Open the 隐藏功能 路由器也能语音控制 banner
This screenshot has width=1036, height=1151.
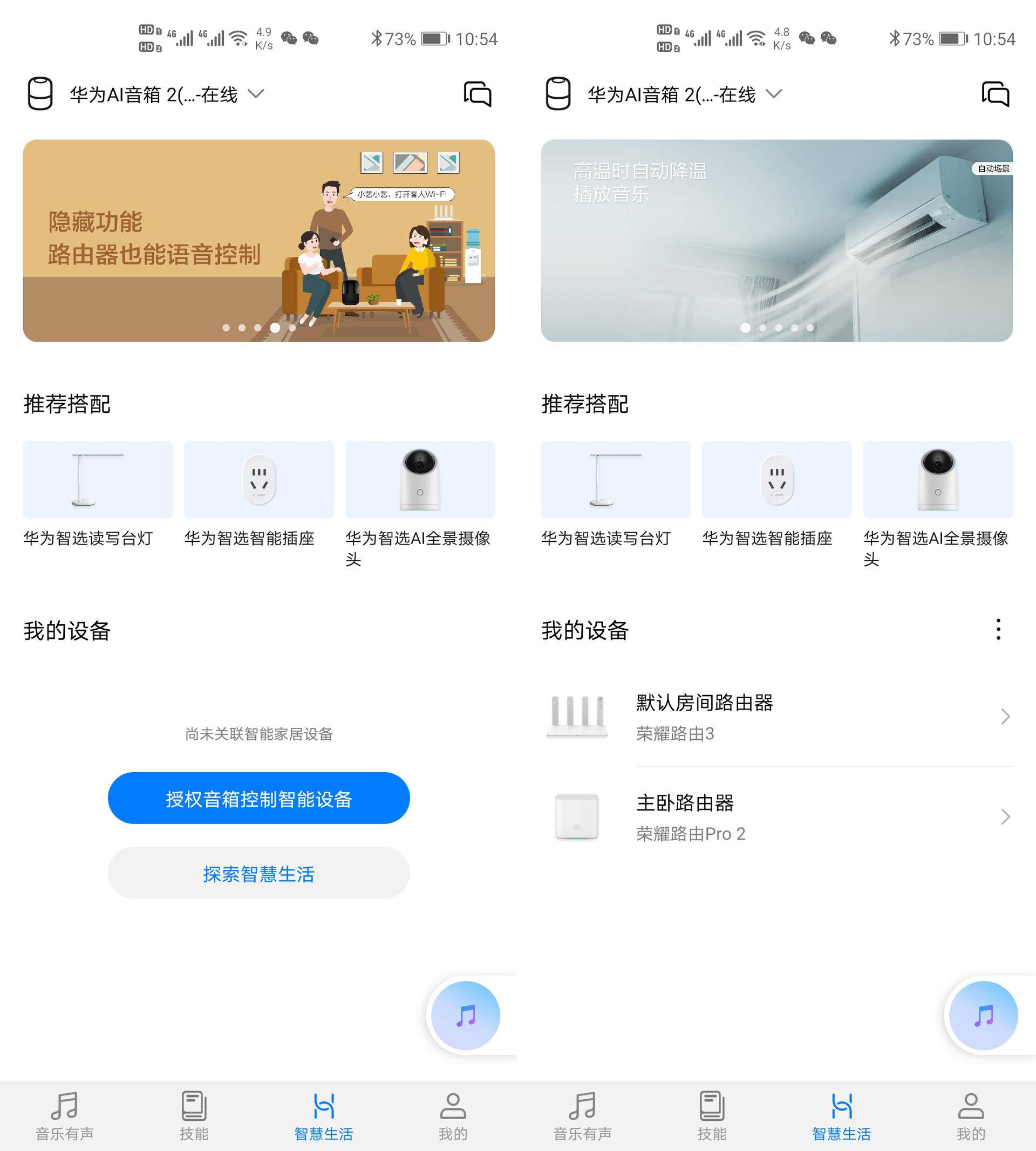click(258, 240)
